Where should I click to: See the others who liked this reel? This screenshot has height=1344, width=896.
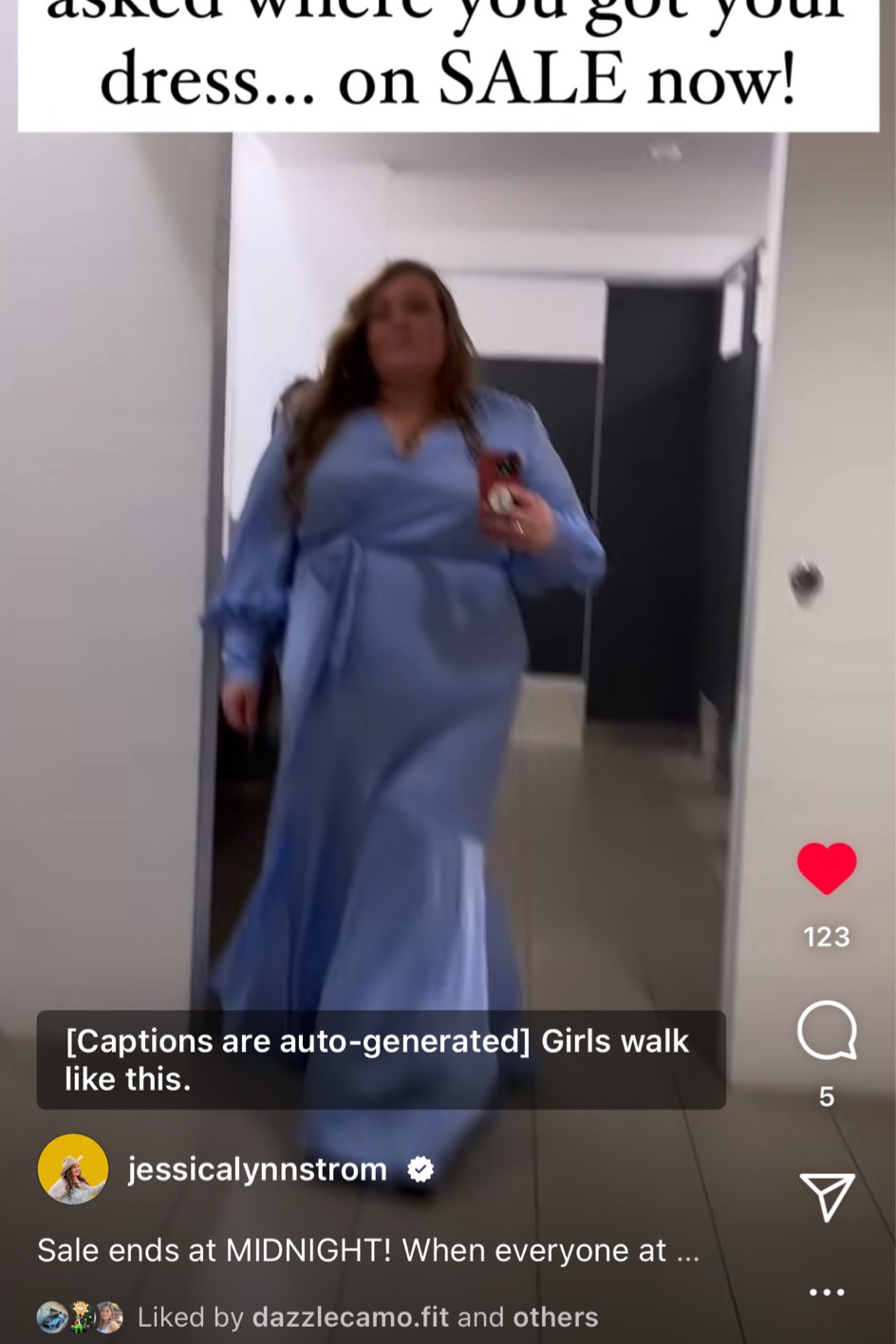[555, 1317]
